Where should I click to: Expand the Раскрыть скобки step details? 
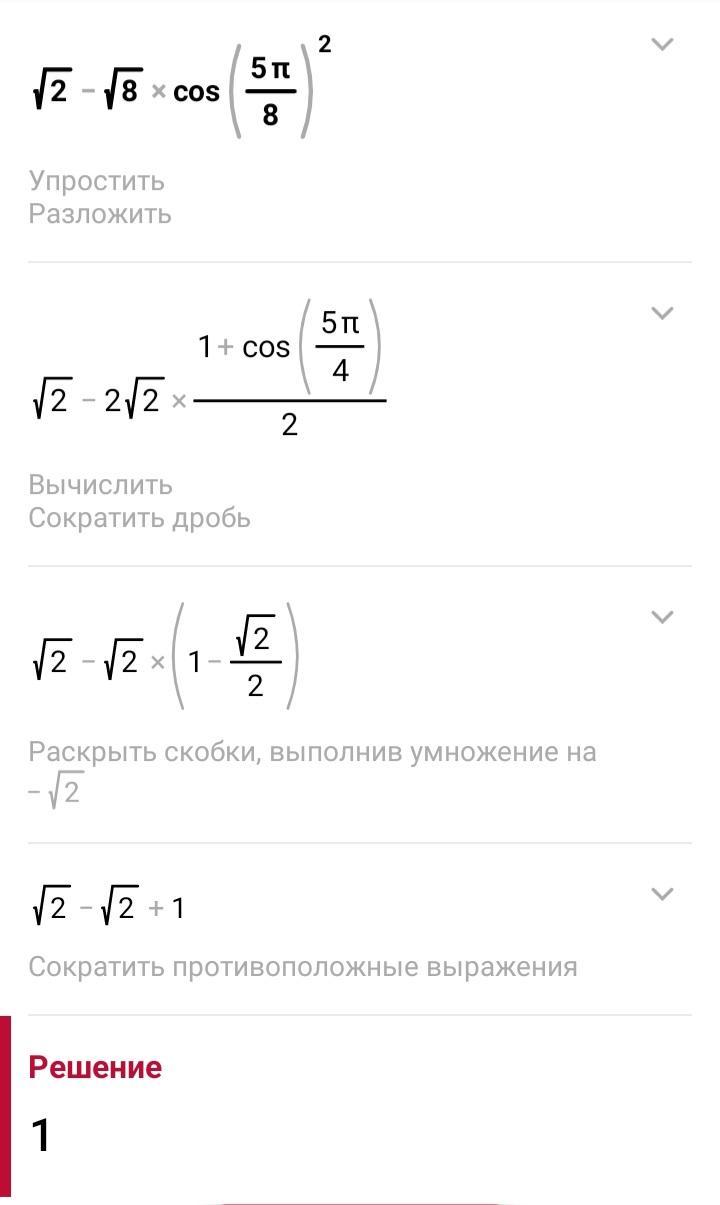[x=662, y=617]
